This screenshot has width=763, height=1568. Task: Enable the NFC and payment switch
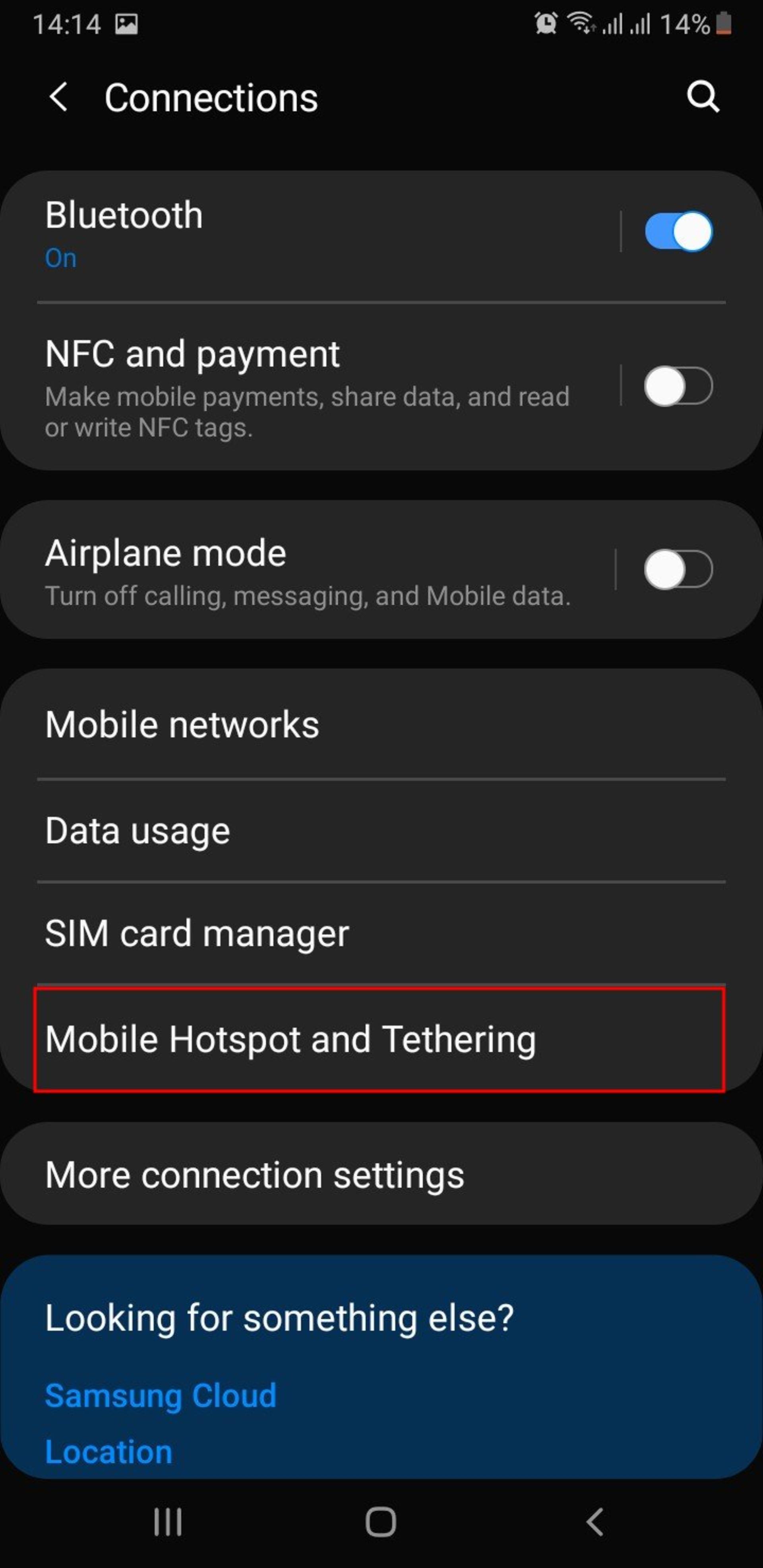678,386
